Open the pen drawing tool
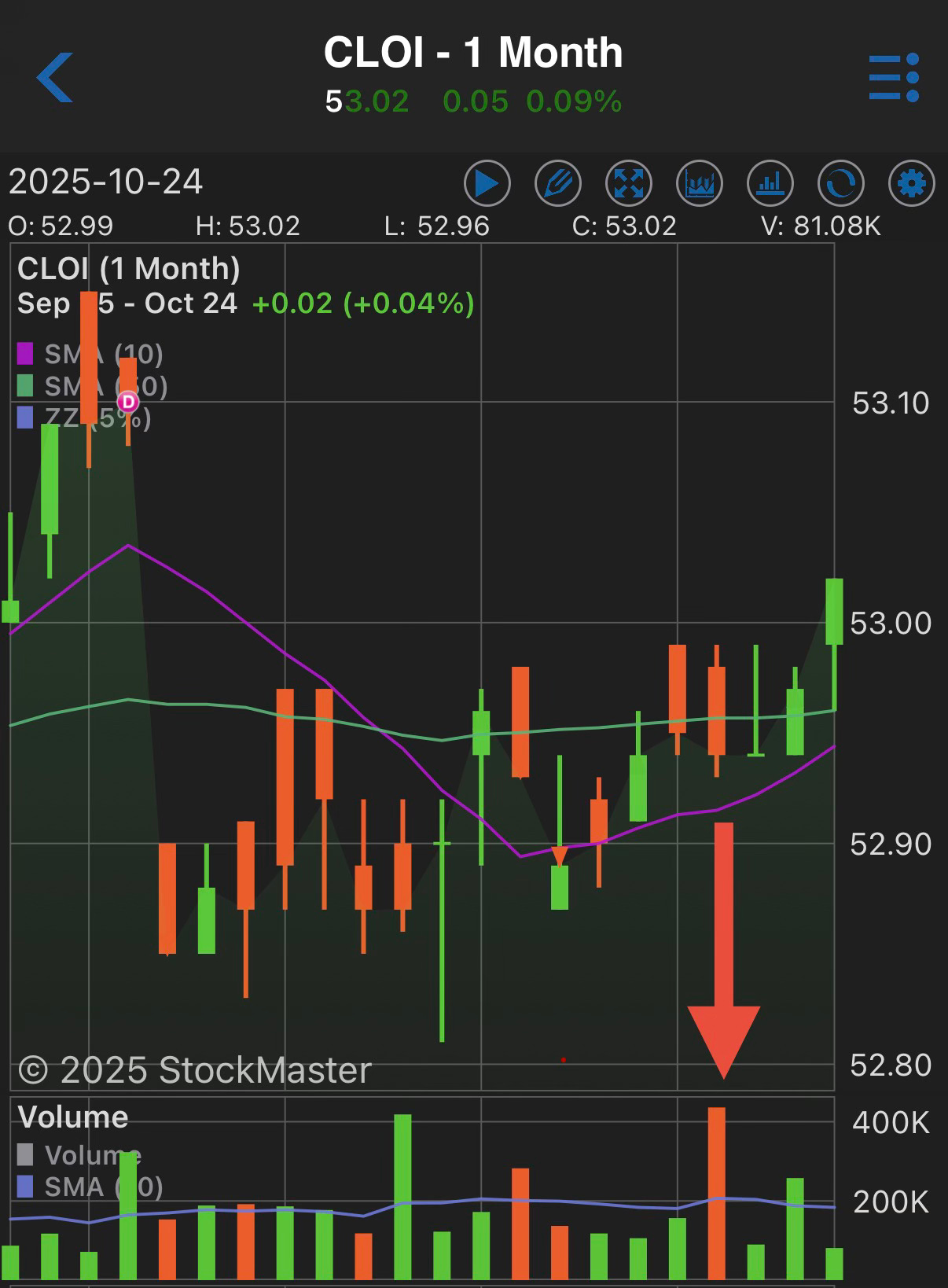The image size is (948, 1288). [557, 183]
